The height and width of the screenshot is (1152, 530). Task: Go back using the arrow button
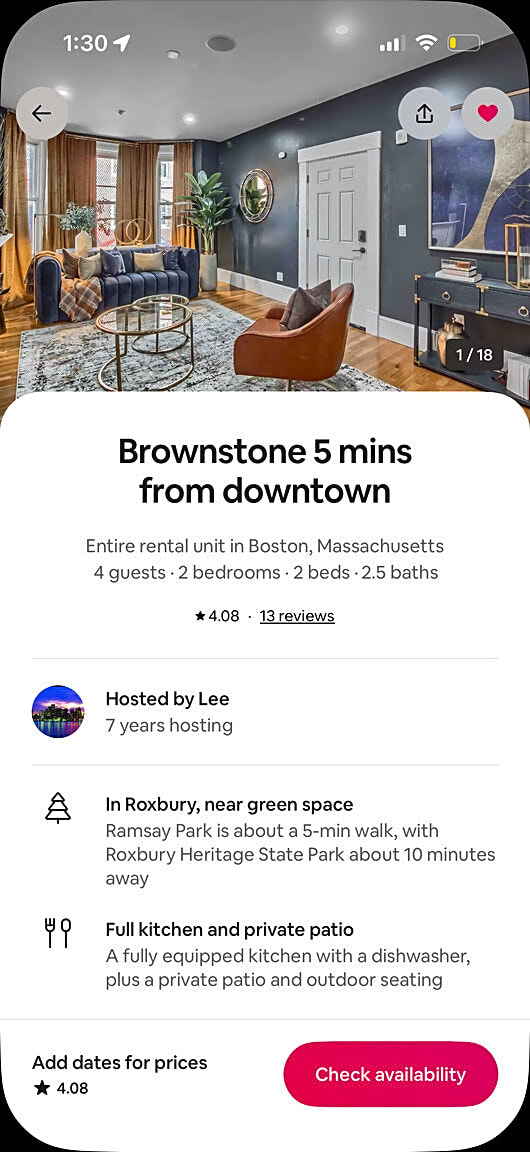tap(42, 113)
